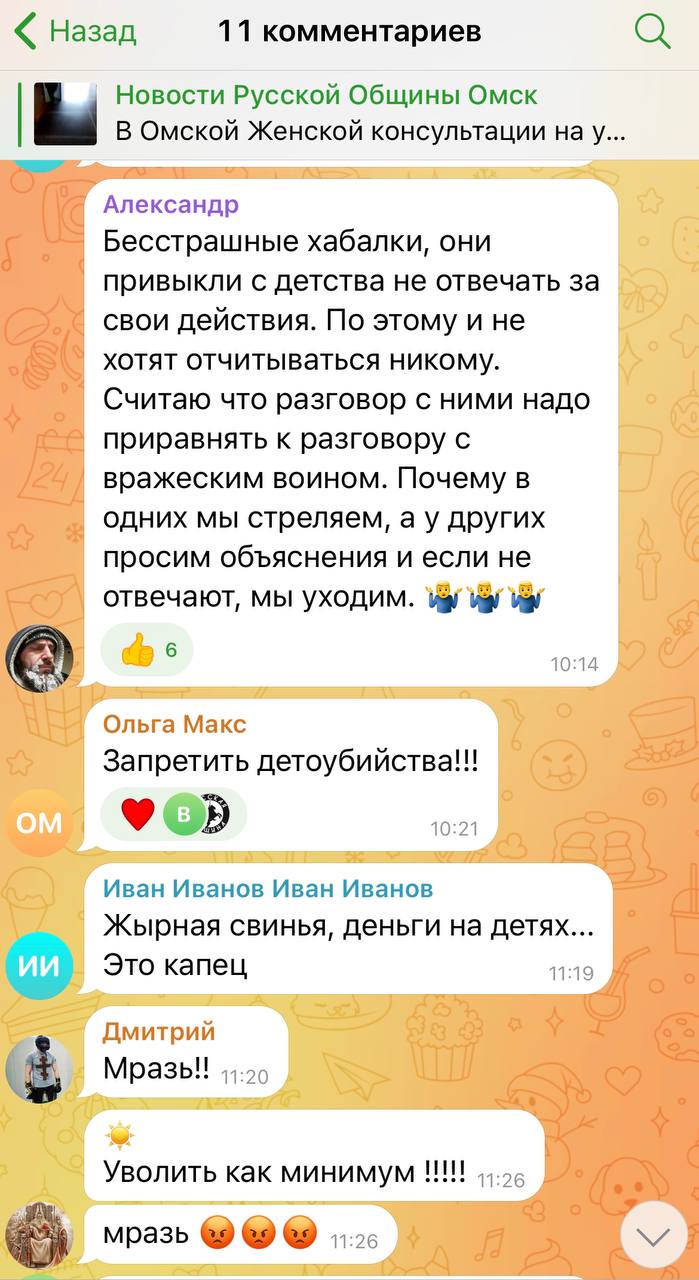The width and height of the screenshot is (699, 1280).
Task: Open Иван Иванов's ИИ avatar
Action: tap(40, 965)
